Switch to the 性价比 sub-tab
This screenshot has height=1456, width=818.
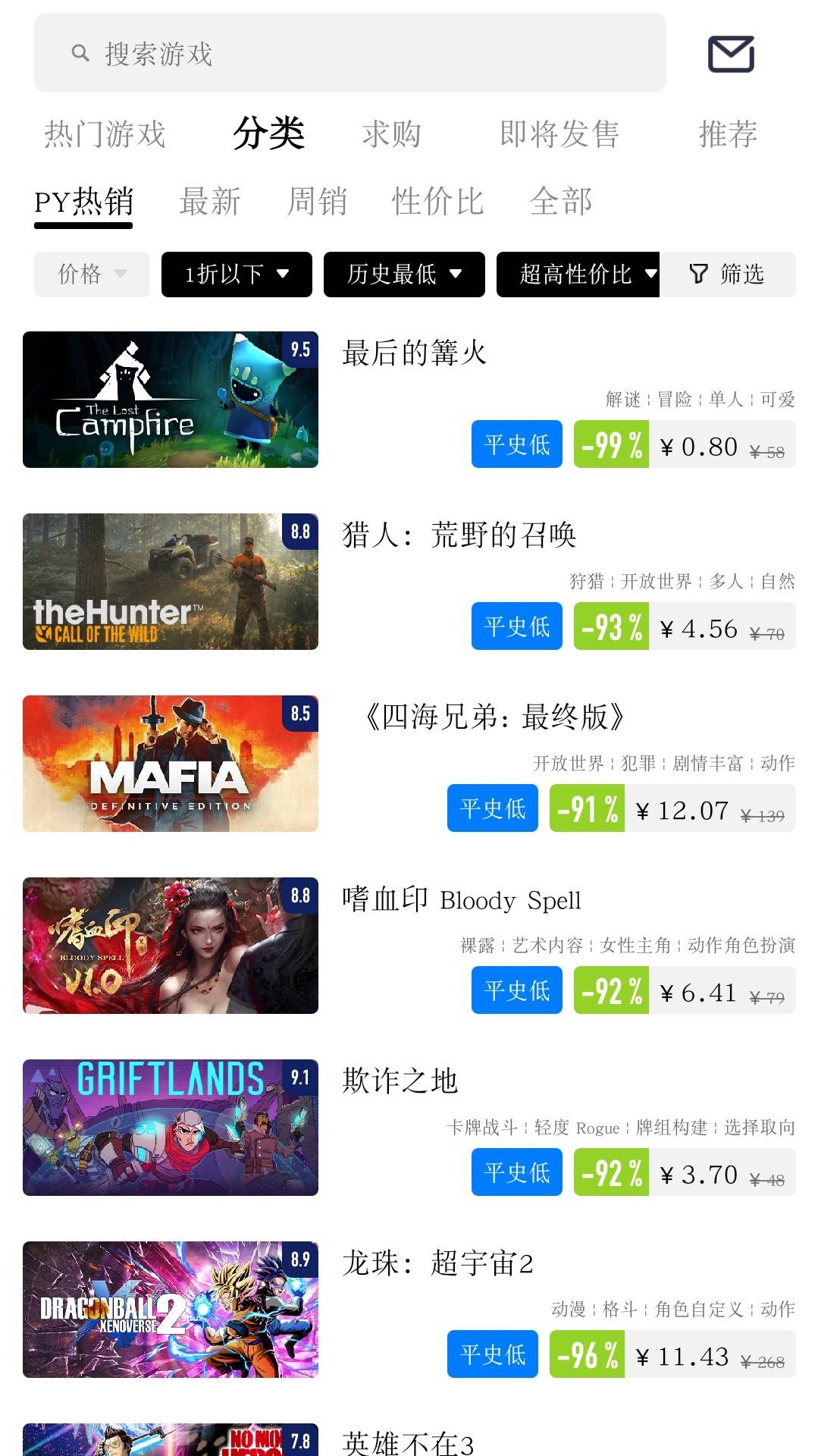(437, 202)
